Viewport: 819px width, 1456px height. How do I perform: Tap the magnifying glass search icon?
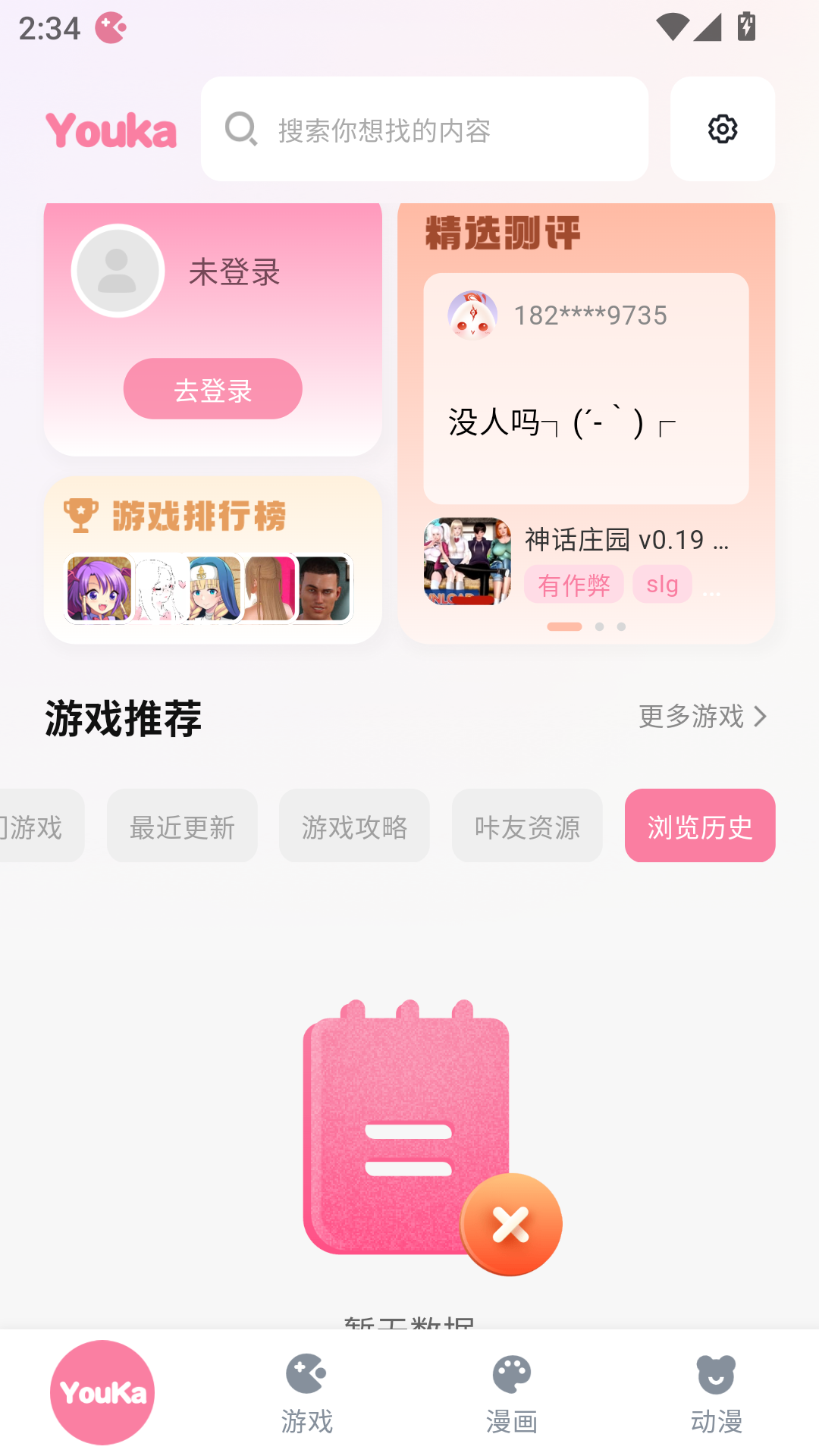[x=240, y=128]
